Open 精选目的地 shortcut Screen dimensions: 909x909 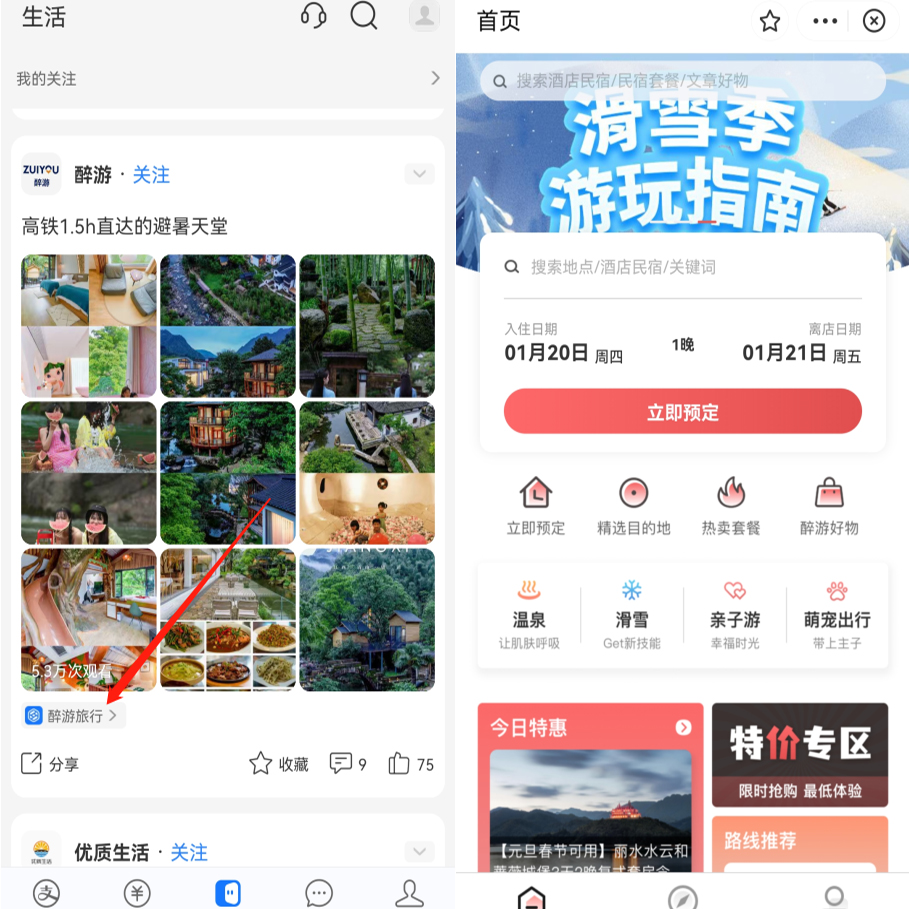point(634,507)
